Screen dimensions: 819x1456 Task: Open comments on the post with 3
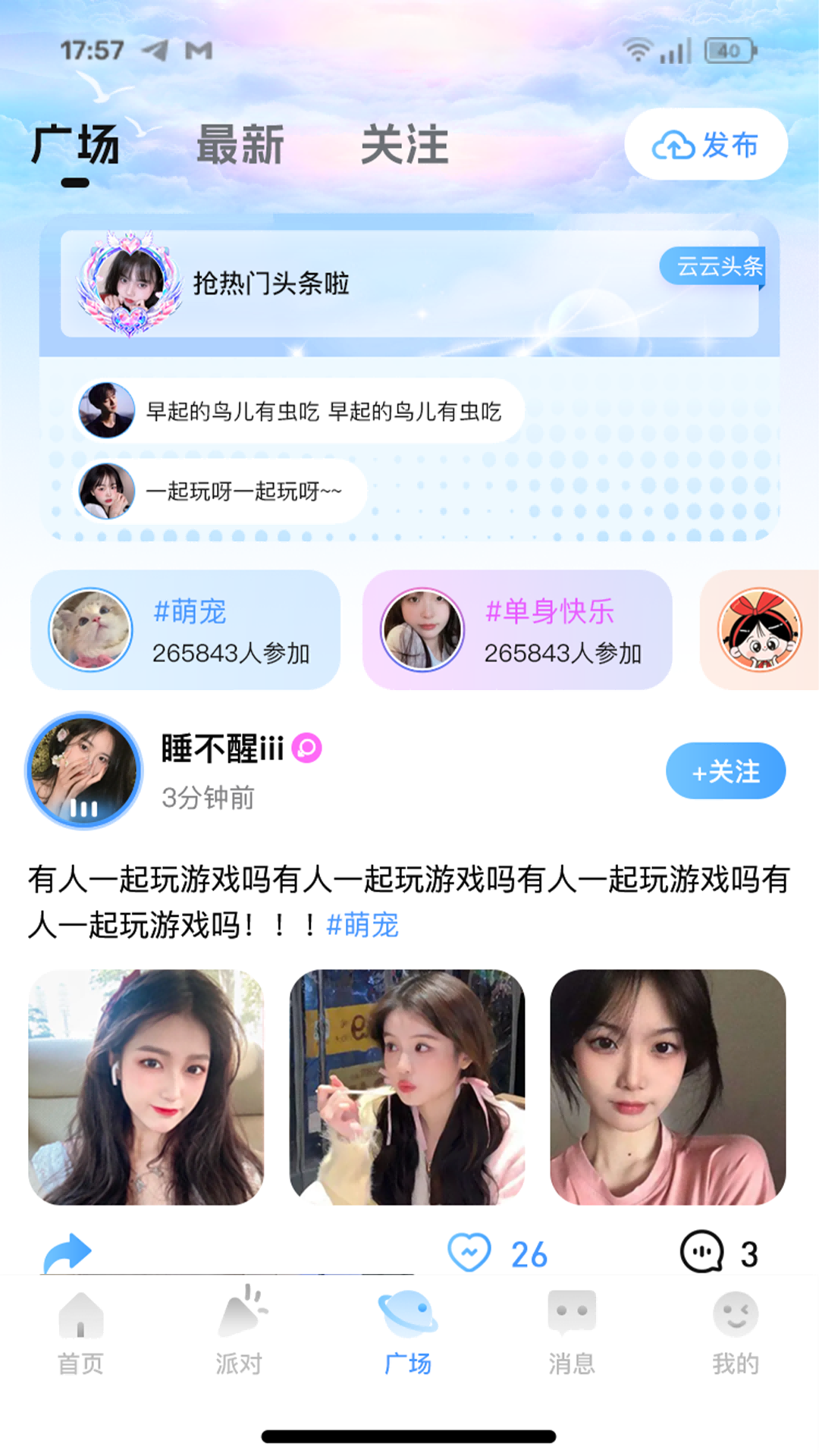click(702, 1253)
